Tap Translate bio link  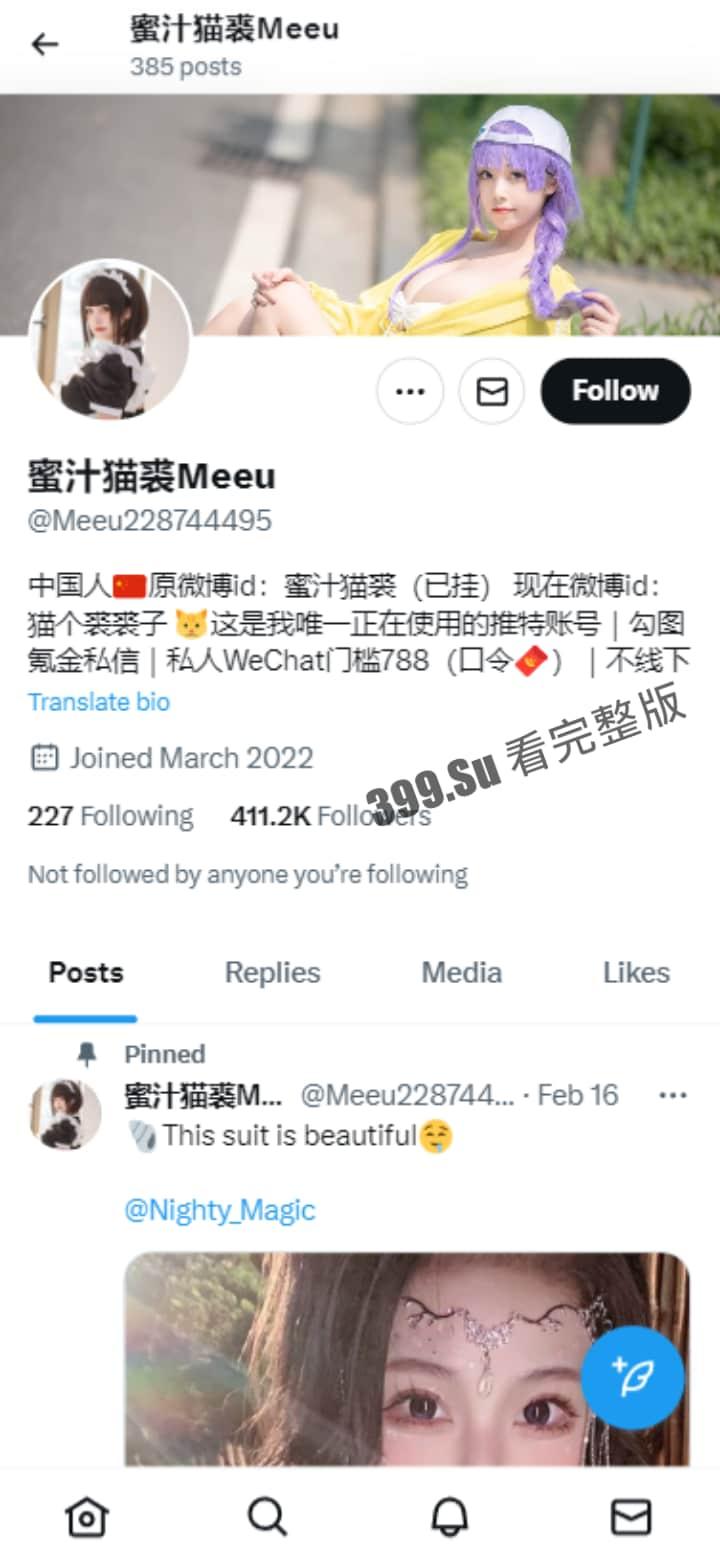point(99,702)
